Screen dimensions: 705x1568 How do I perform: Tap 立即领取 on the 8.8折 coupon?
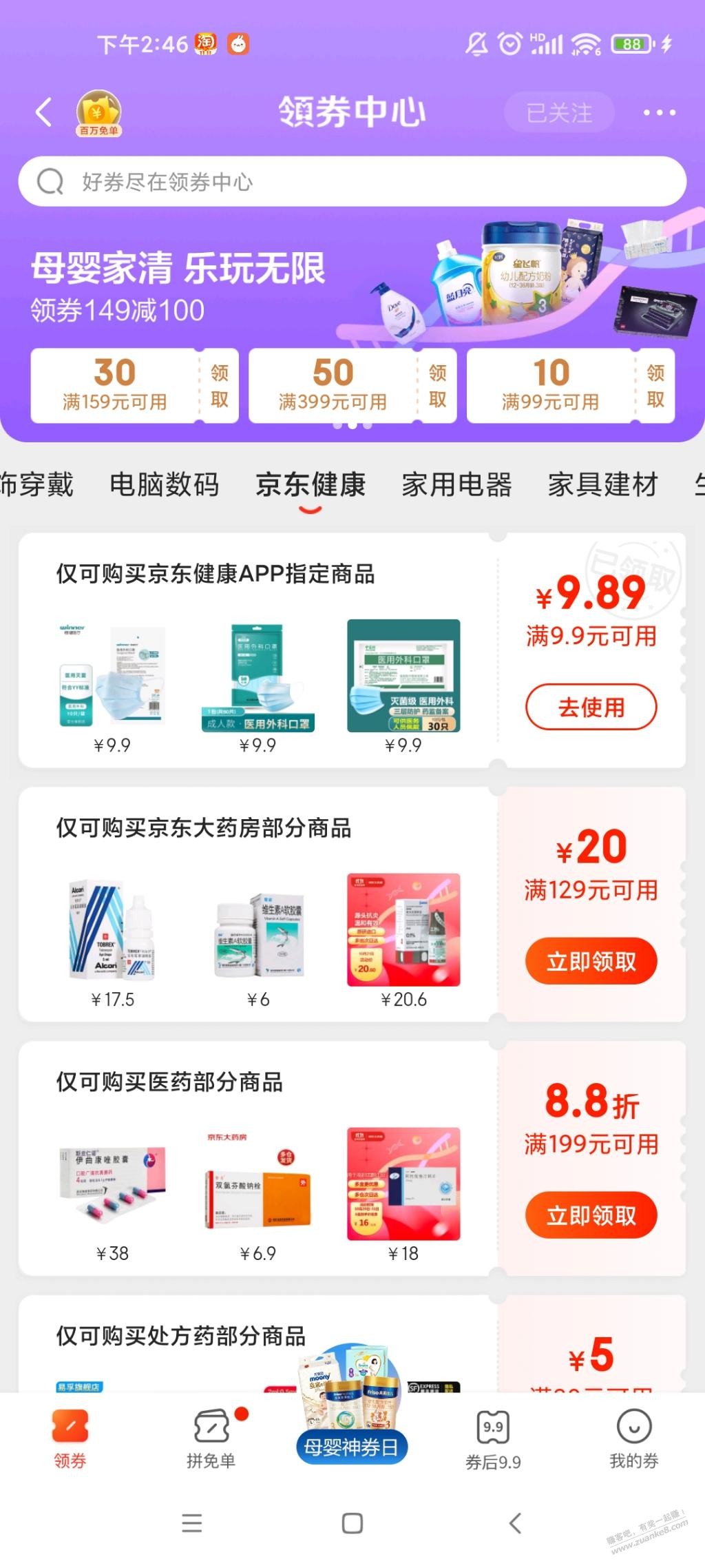(591, 1215)
